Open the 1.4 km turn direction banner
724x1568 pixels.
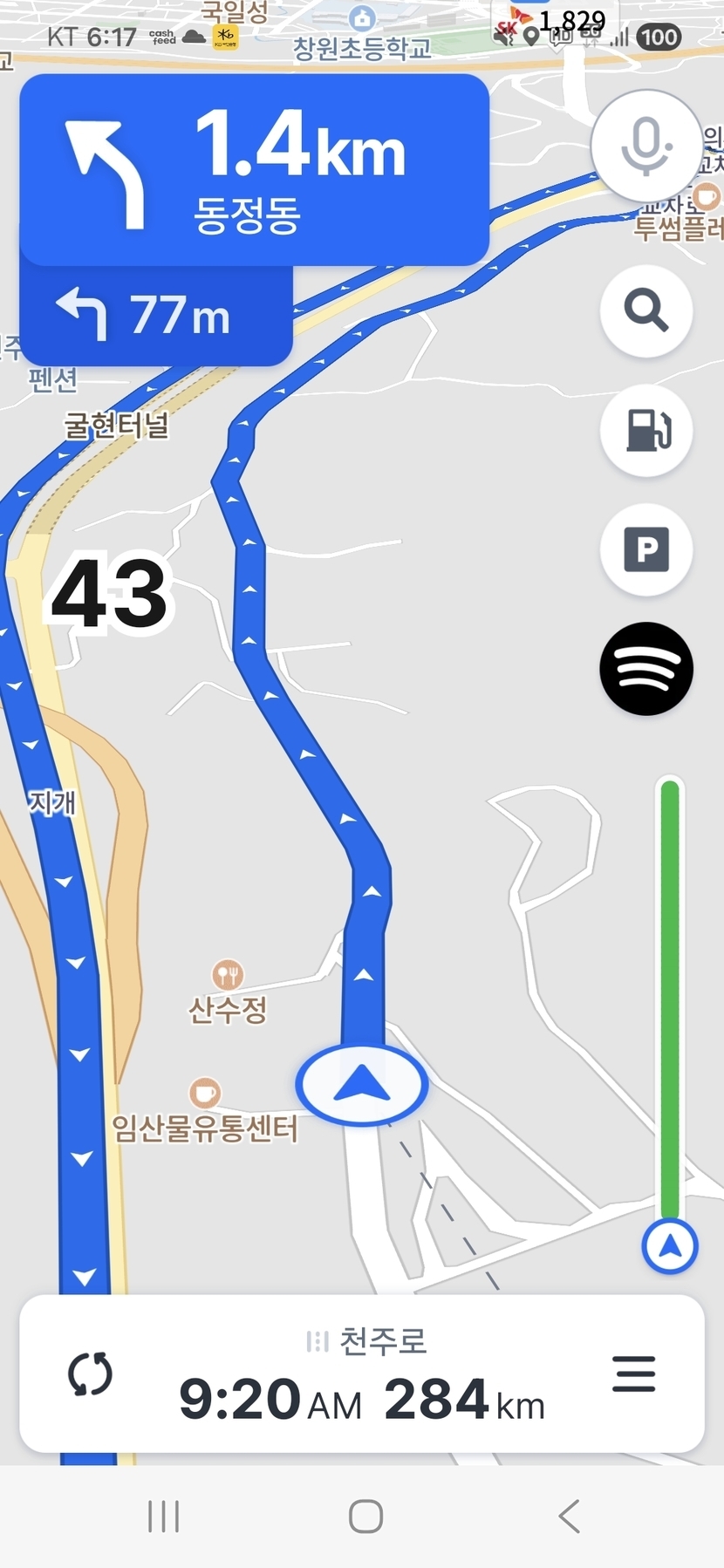[254, 170]
